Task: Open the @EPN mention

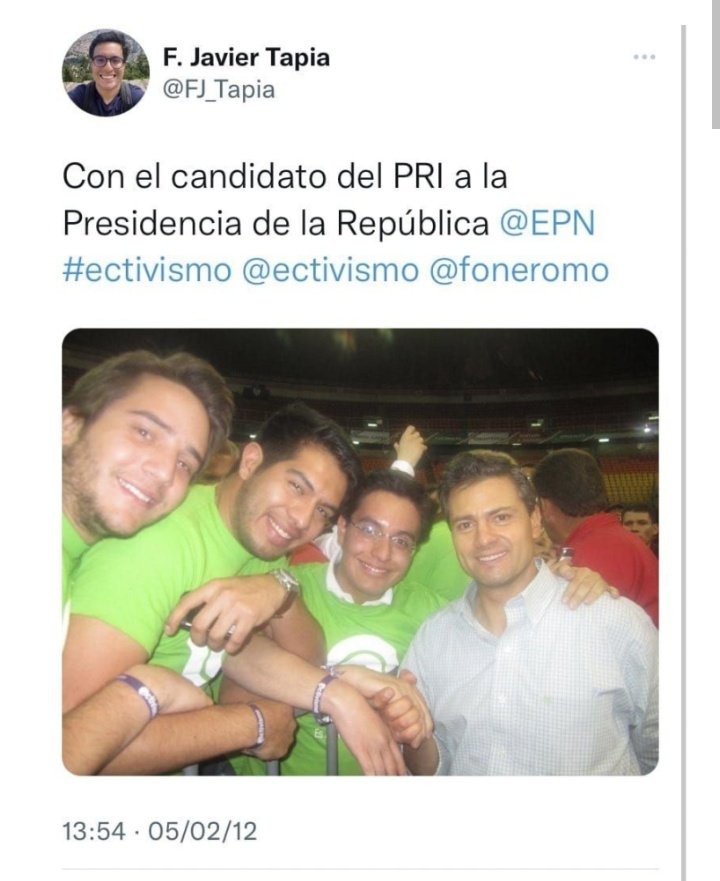Action: [x=546, y=223]
